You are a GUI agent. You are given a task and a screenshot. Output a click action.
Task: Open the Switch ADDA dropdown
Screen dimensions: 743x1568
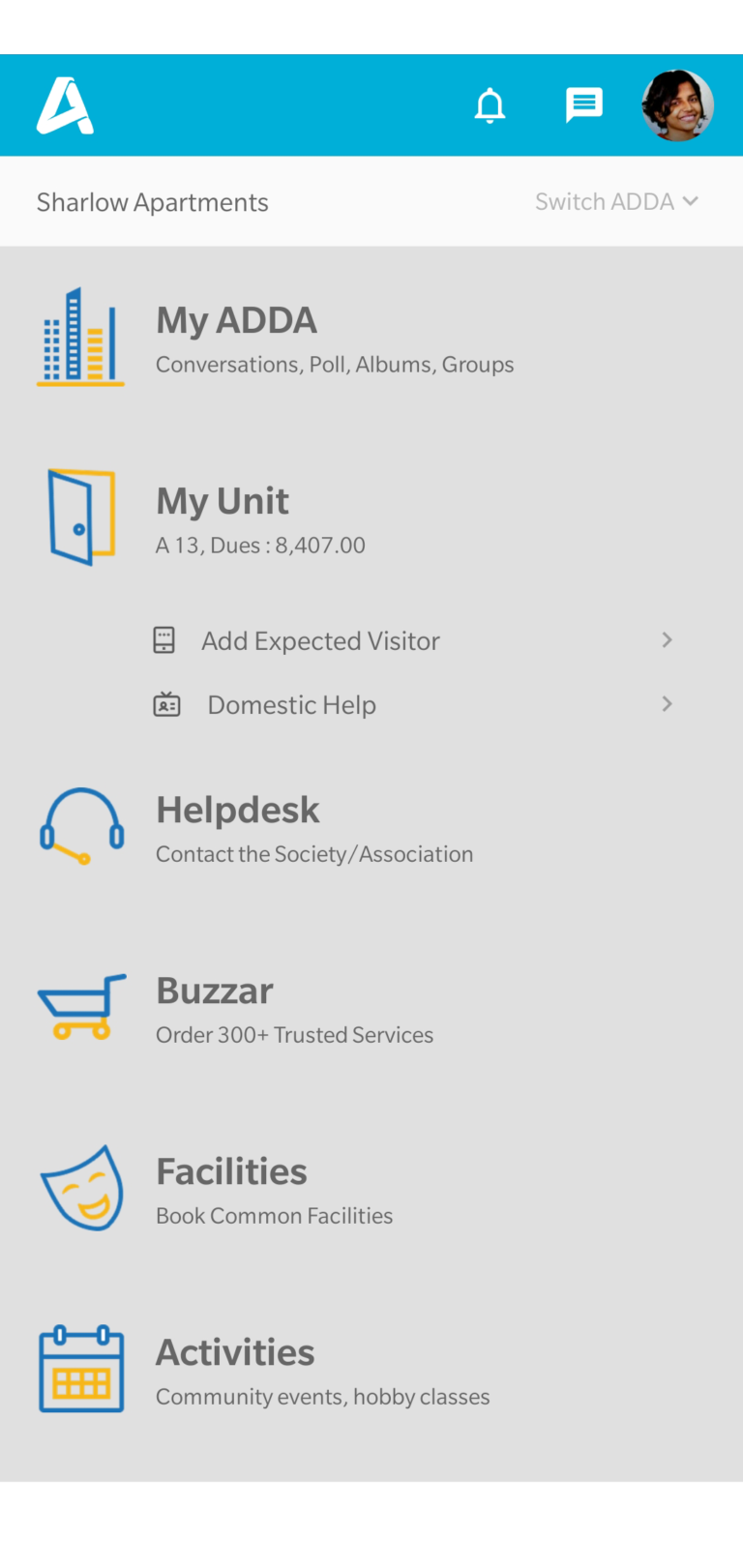616,201
